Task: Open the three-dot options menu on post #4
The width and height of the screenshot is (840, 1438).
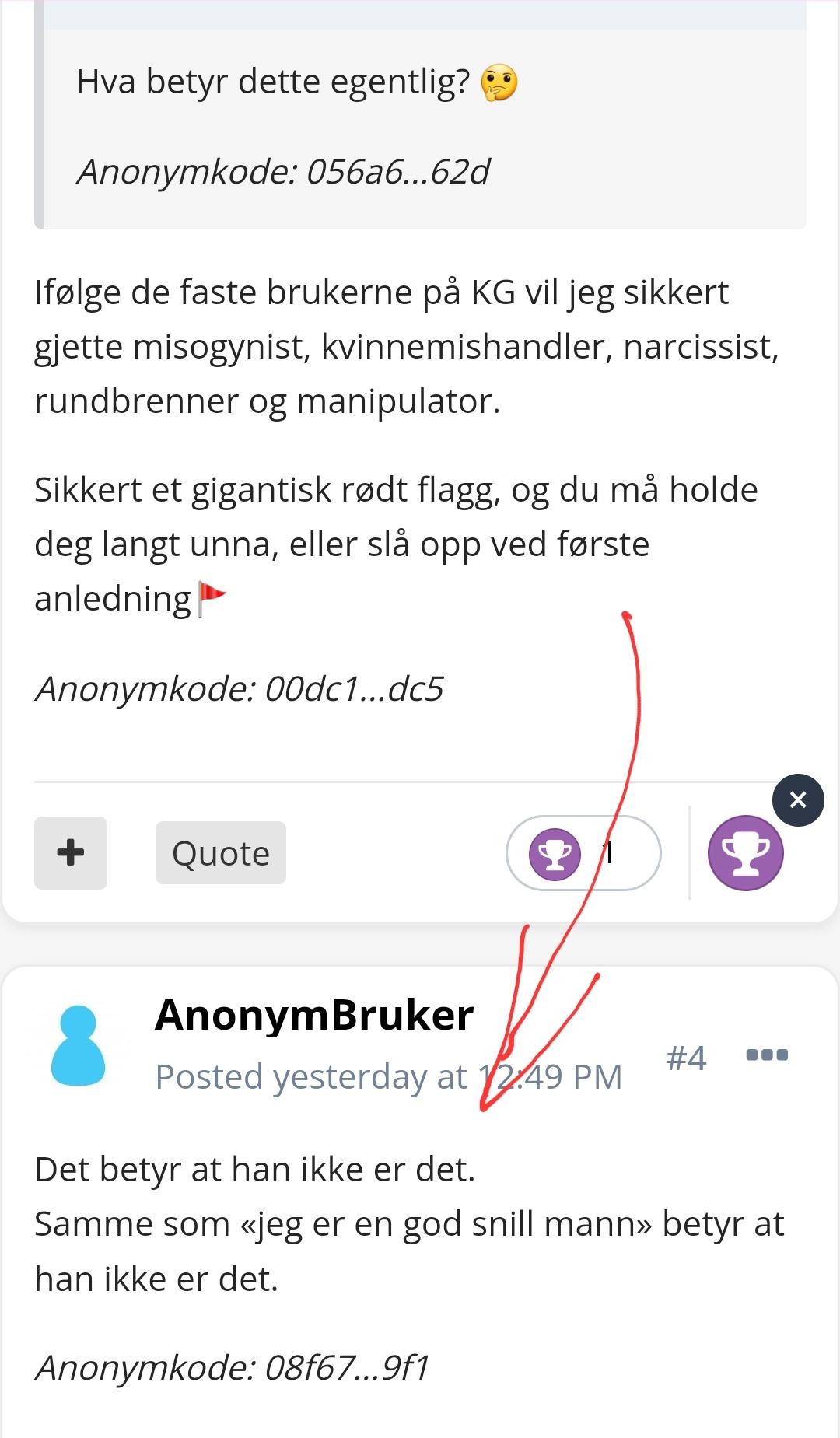Action: click(x=767, y=1055)
